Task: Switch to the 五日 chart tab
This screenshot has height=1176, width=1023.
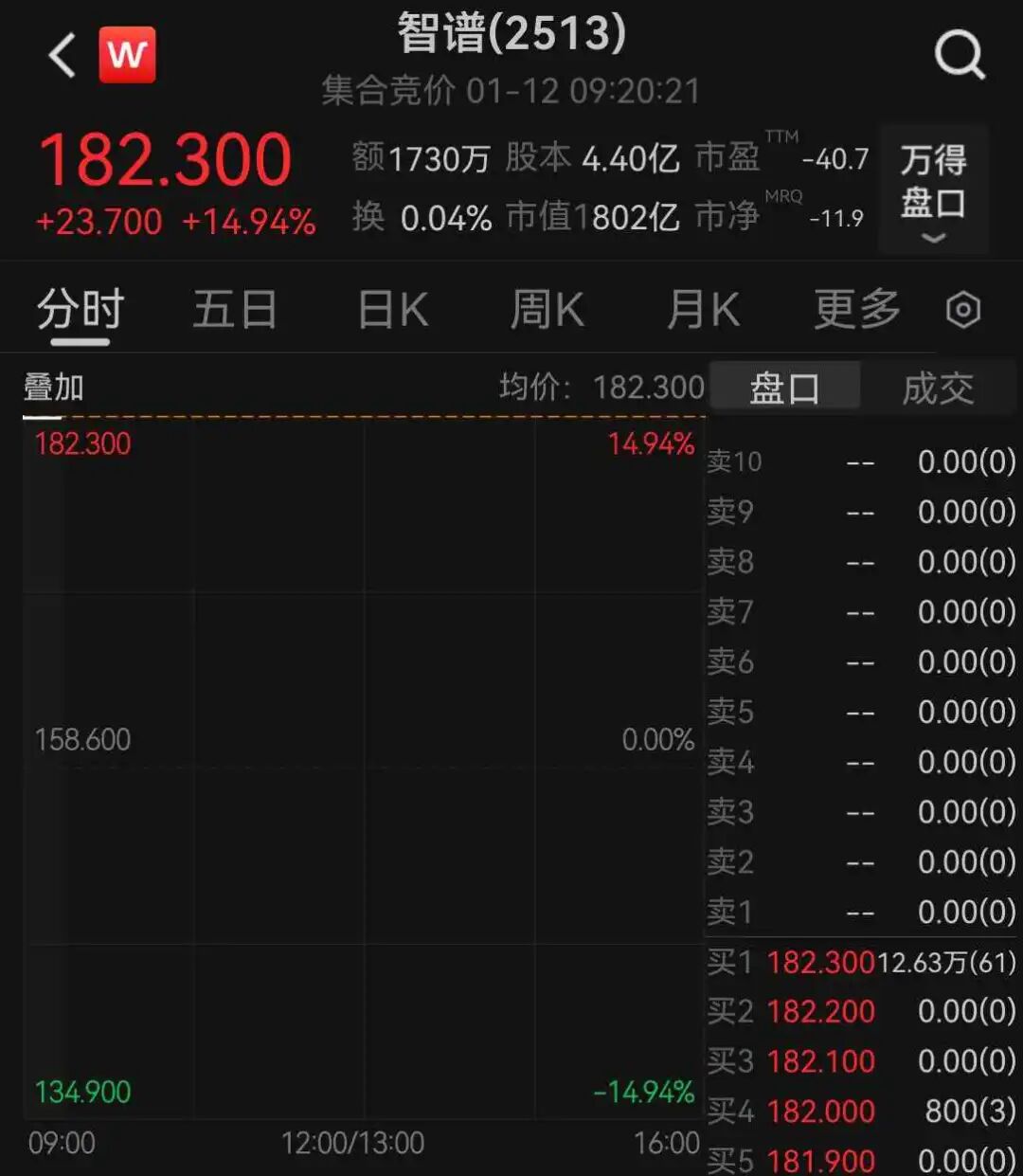Action: click(235, 310)
